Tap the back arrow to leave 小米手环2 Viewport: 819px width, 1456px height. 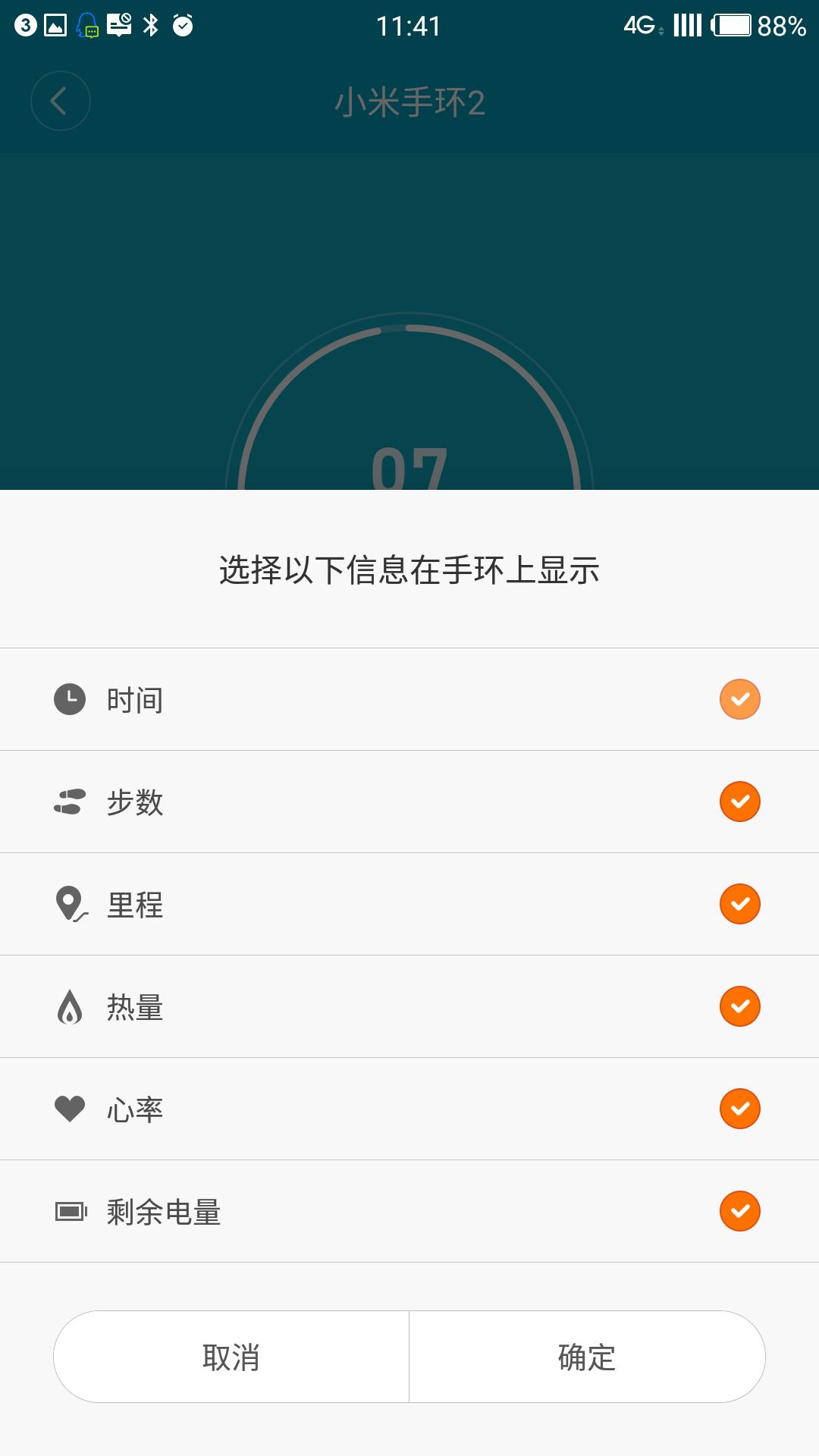point(61,101)
